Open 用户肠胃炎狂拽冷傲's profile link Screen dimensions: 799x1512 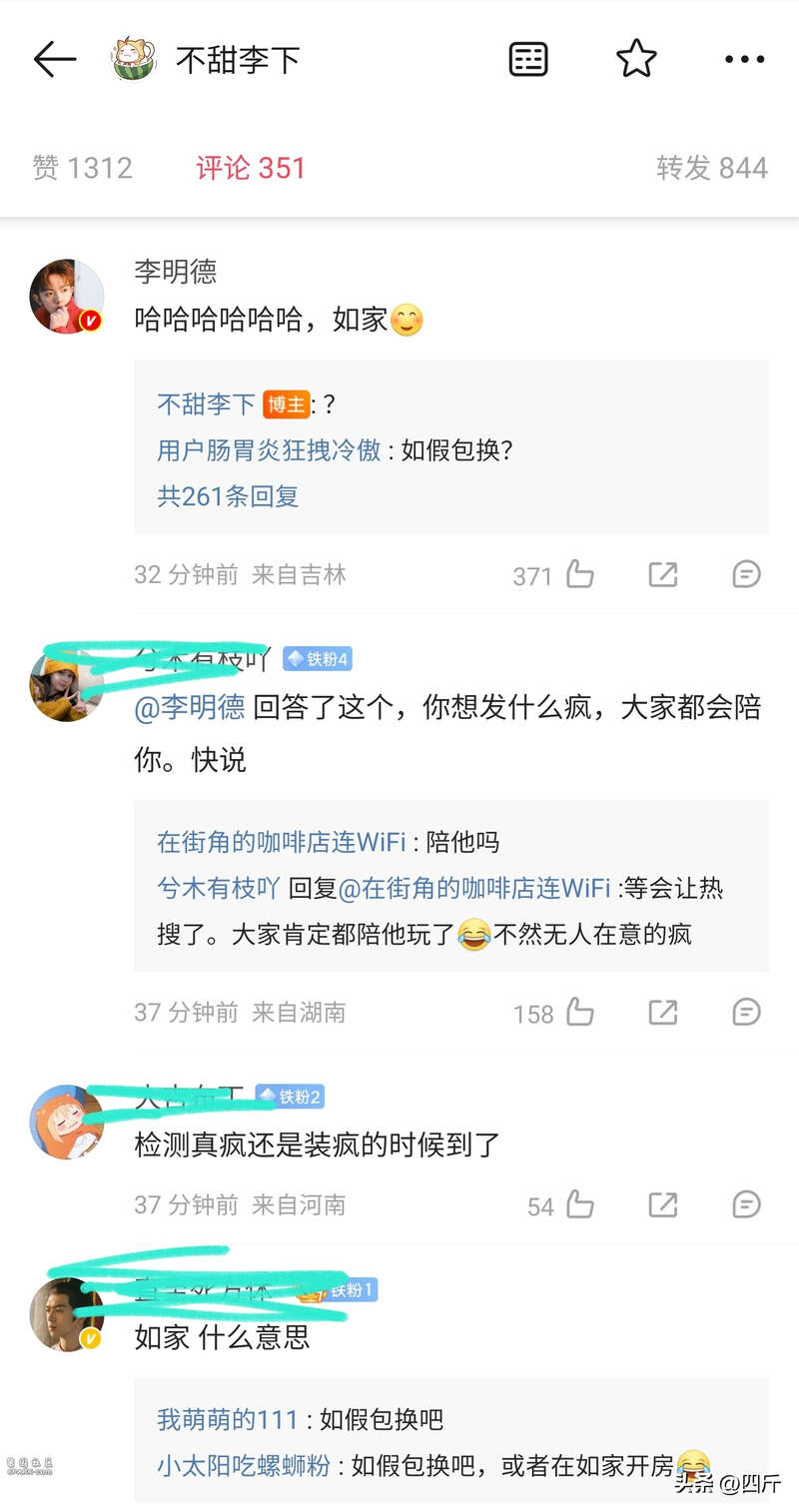coord(269,450)
